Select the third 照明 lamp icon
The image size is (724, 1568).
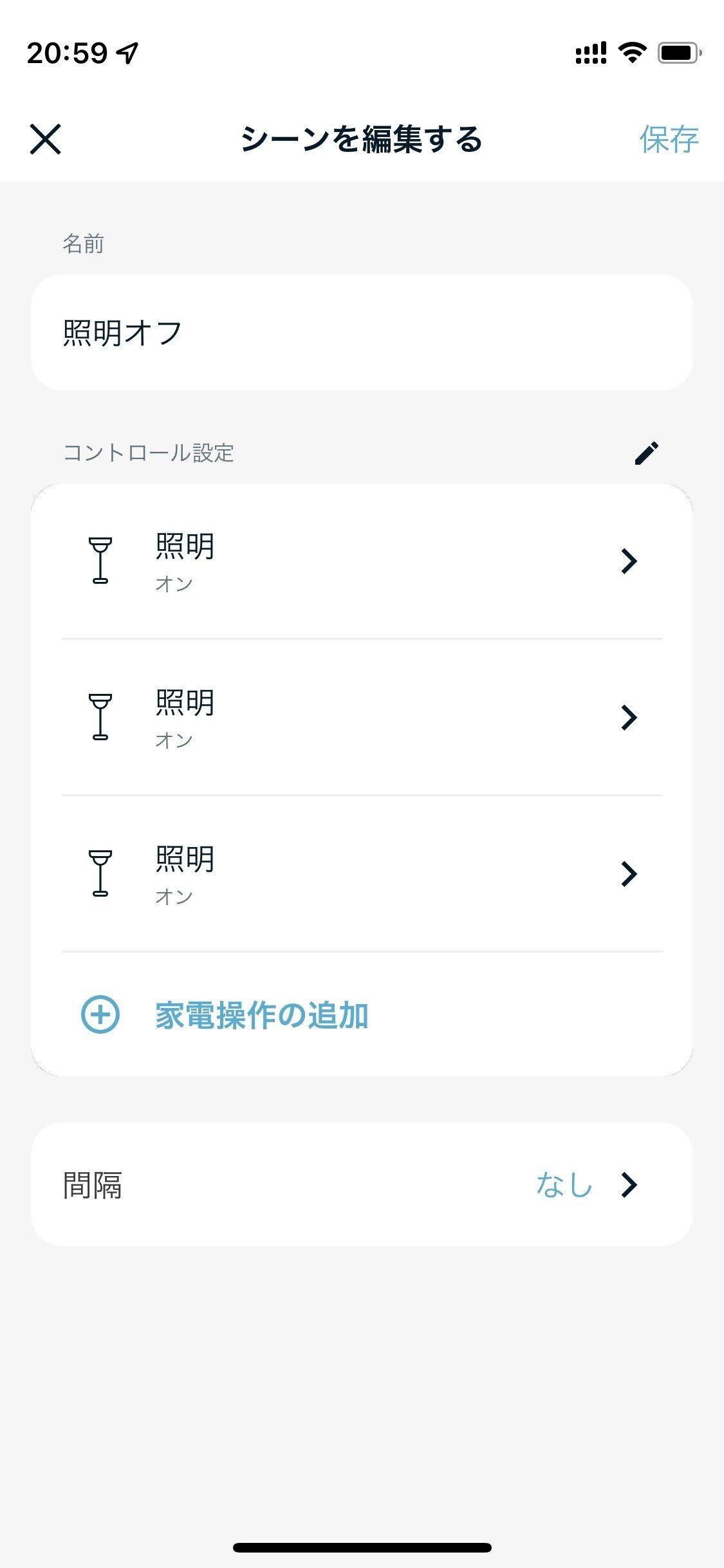[x=101, y=873]
